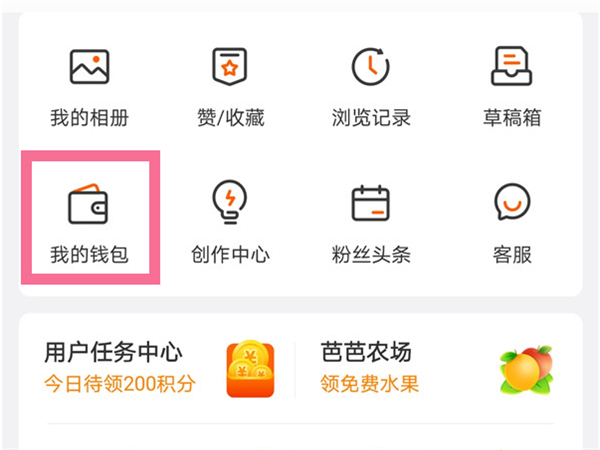View 浏览记录 browsing history
Image resolution: width=600 pixels, height=450 pixels.
pyautogui.click(x=371, y=86)
